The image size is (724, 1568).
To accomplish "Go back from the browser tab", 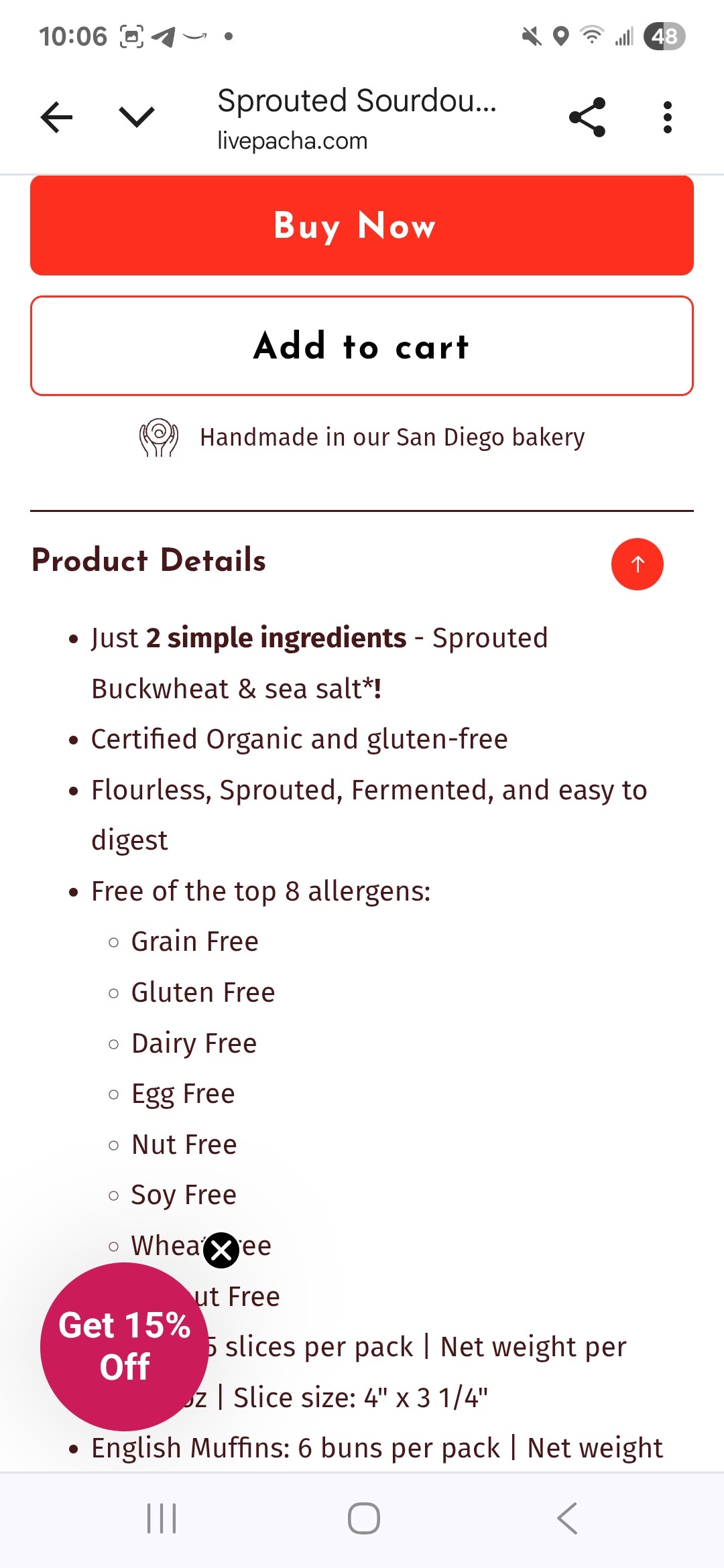I will 56,118.
